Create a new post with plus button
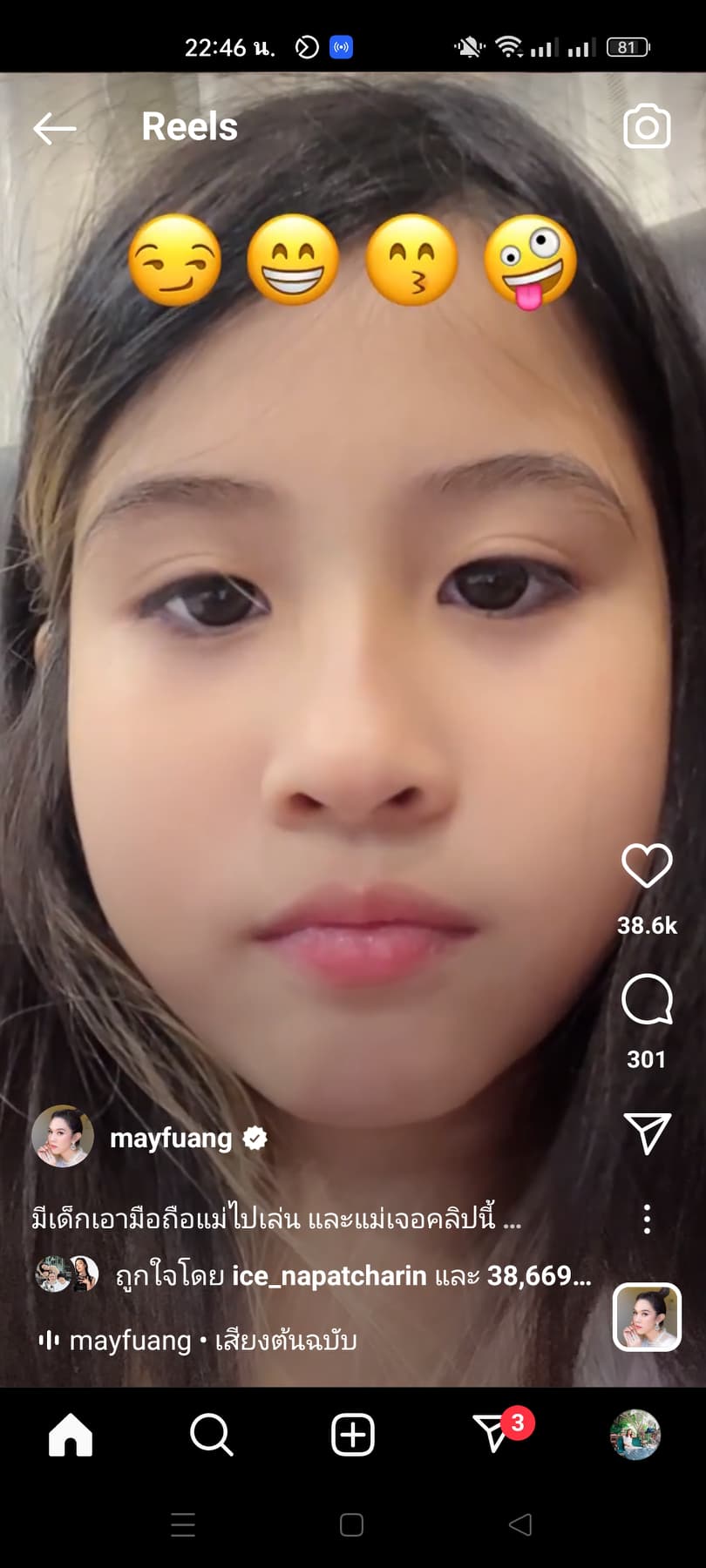This screenshot has height=1568, width=706. (x=353, y=1435)
